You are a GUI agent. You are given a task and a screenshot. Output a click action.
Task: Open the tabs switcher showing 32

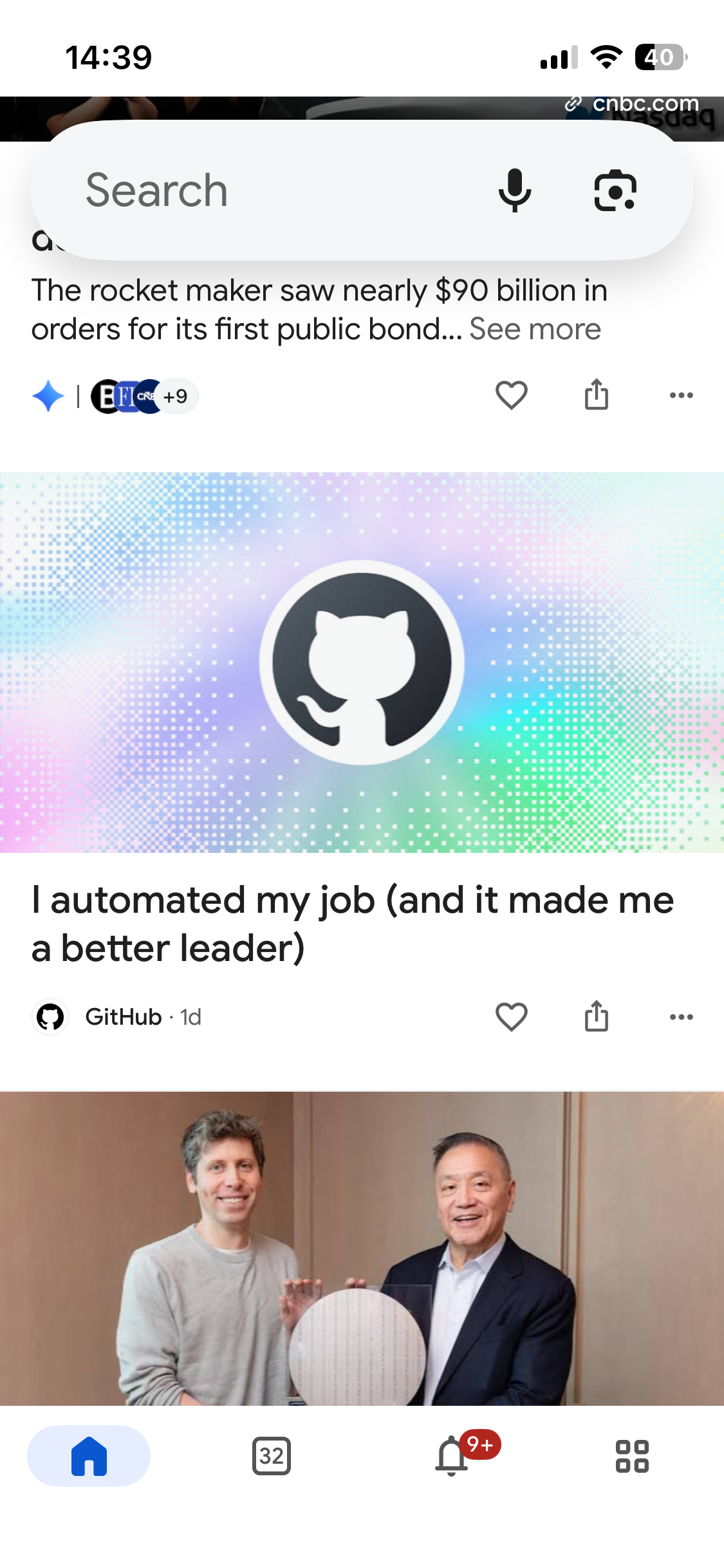[272, 1456]
